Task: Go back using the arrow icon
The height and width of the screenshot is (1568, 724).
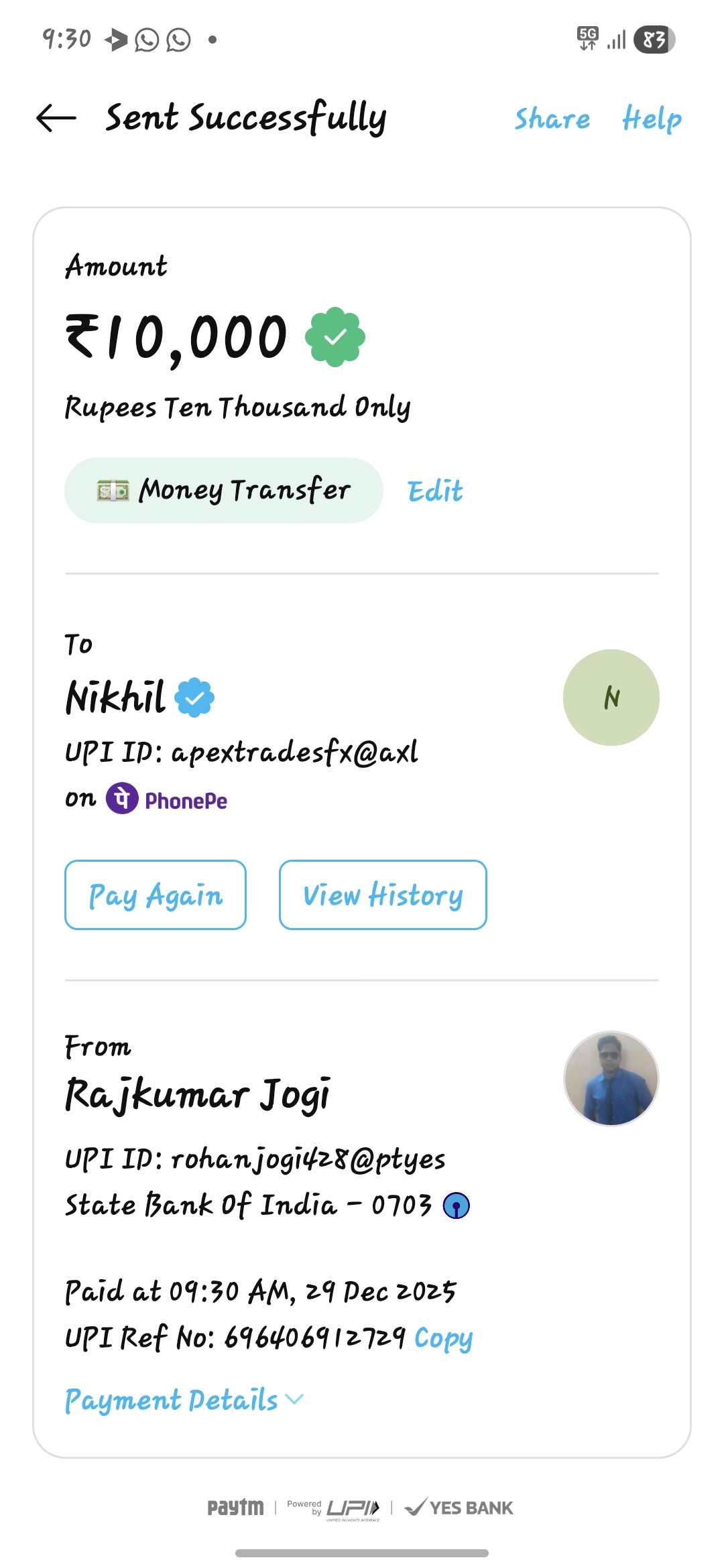Action: click(x=56, y=119)
